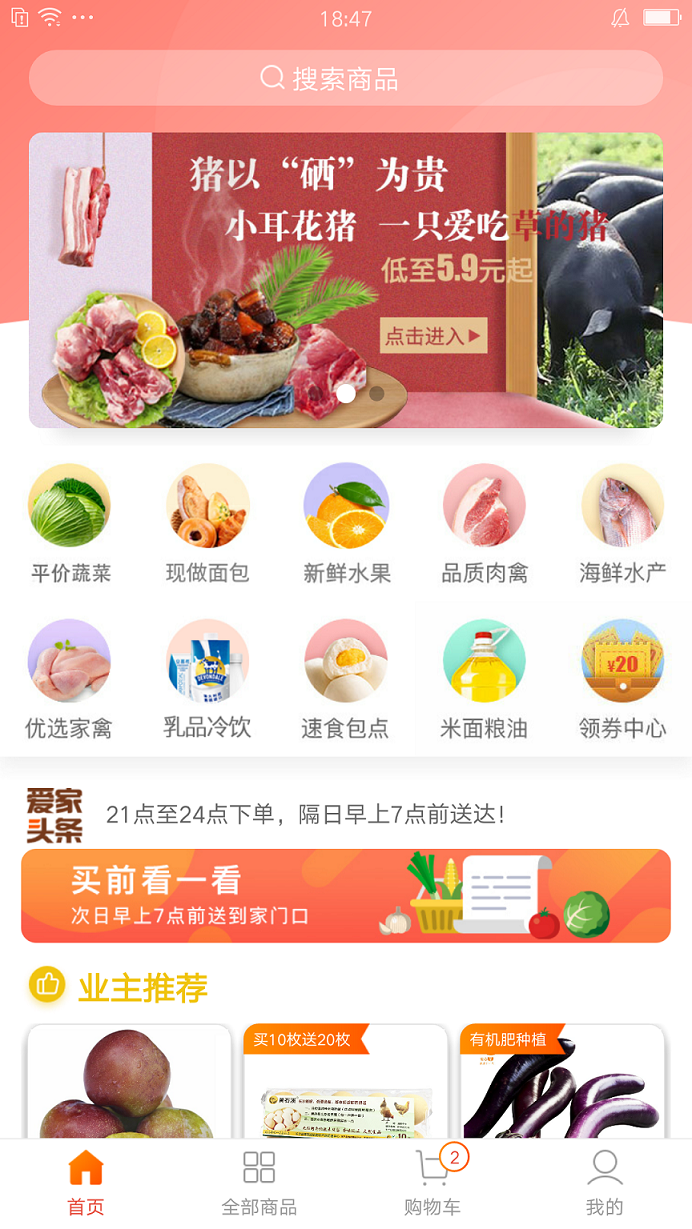The image size is (692, 1229).
Task: Open the 买10枚送20枚 egg product card
Action: pyautogui.click(x=345, y=1085)
